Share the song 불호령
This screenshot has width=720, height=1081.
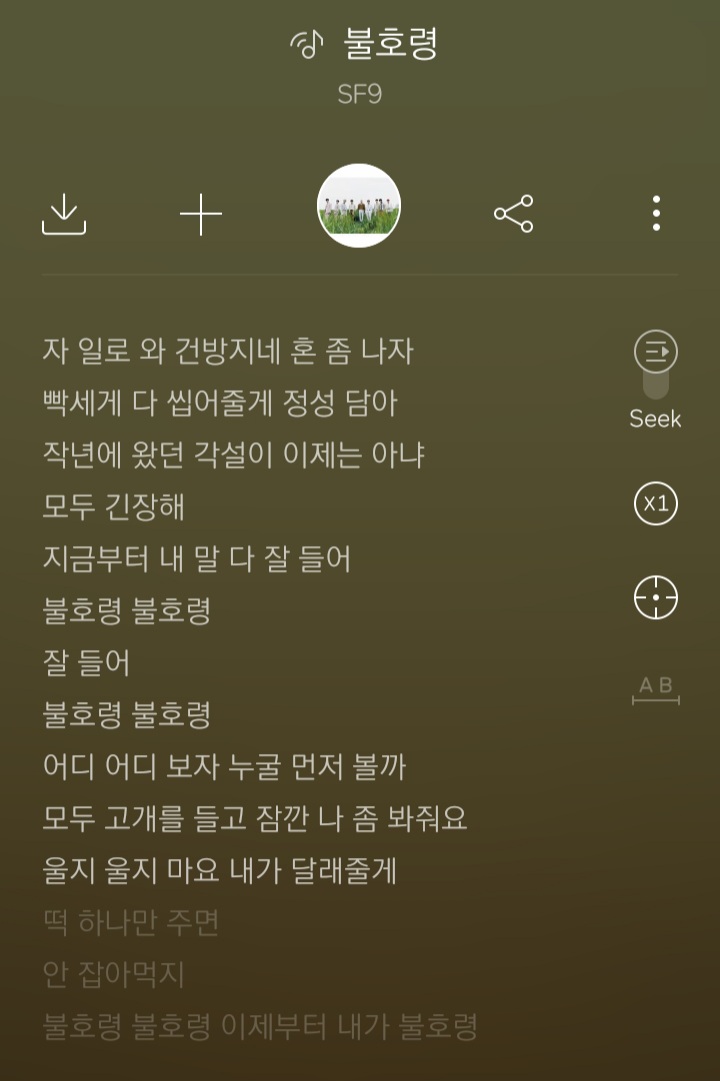click(511, 213)
